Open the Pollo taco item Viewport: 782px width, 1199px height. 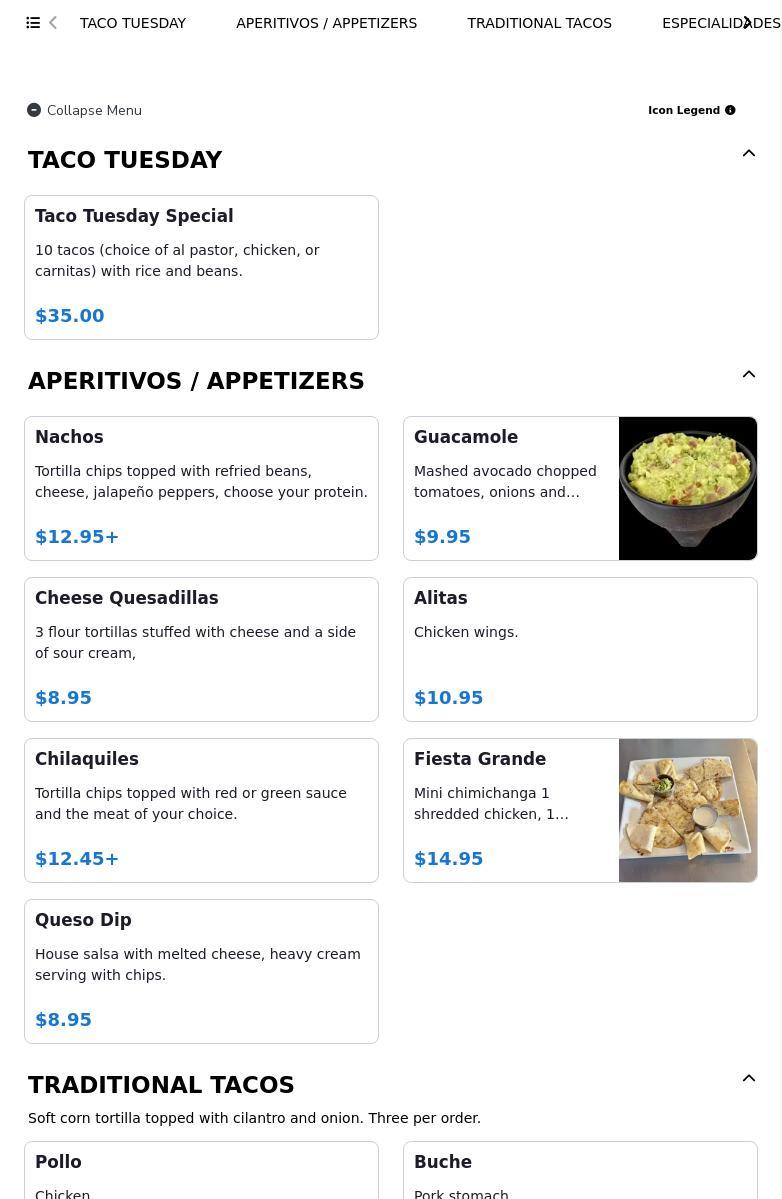coord(201,1170)
